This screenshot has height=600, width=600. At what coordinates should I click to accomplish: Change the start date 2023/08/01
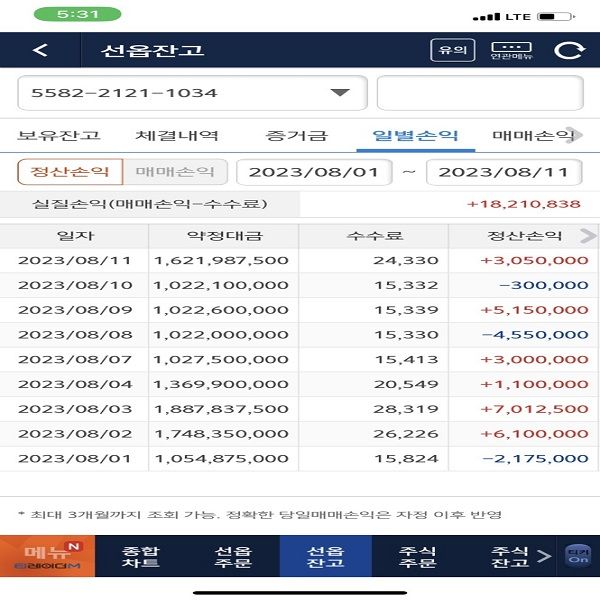313,172
